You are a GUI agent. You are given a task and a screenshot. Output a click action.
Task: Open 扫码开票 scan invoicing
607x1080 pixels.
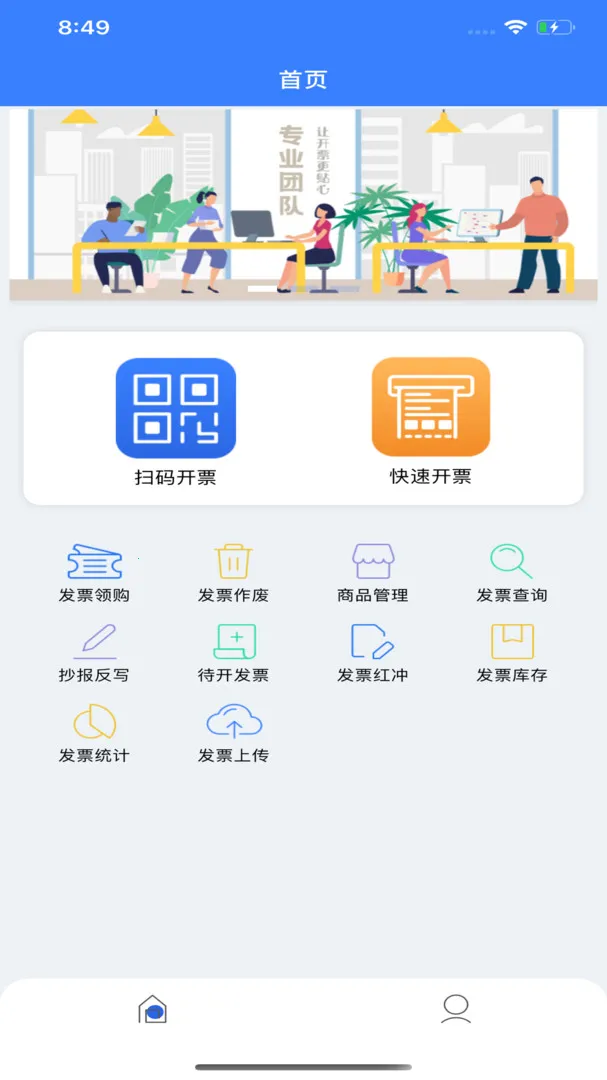tap(176, 409)
